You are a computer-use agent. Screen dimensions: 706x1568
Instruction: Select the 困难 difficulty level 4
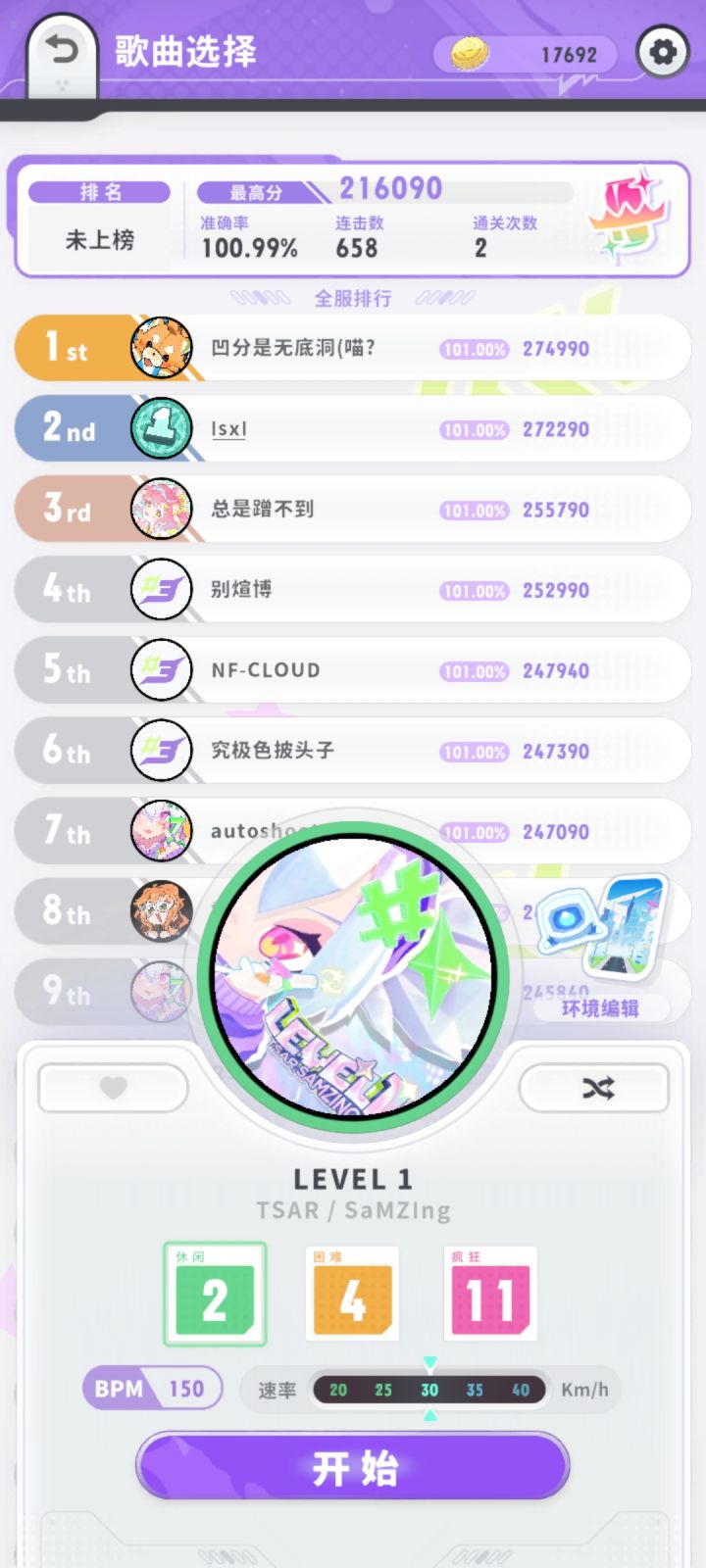point(352,1293)
